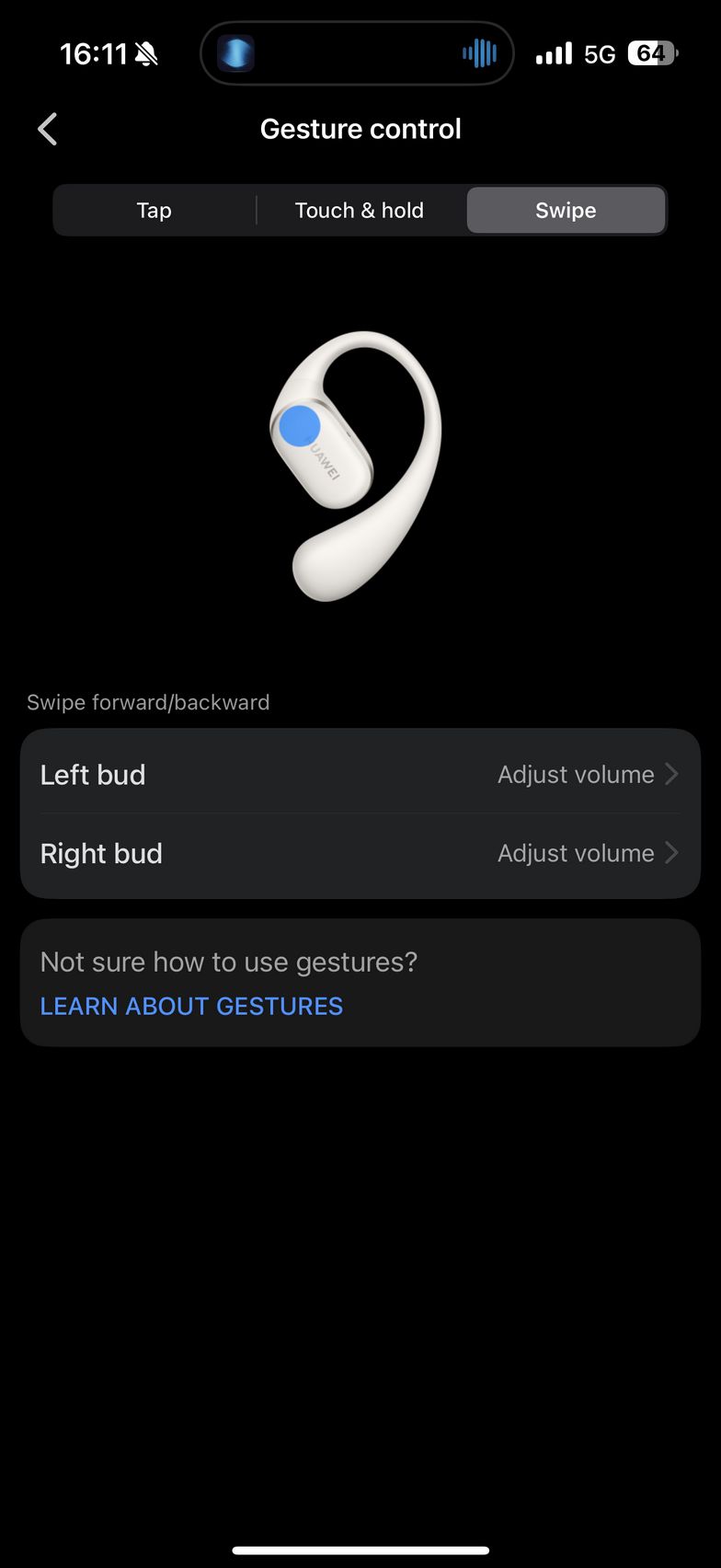Switch to the Touch & hold tab
721x1568 pixels.
(360, 211)
